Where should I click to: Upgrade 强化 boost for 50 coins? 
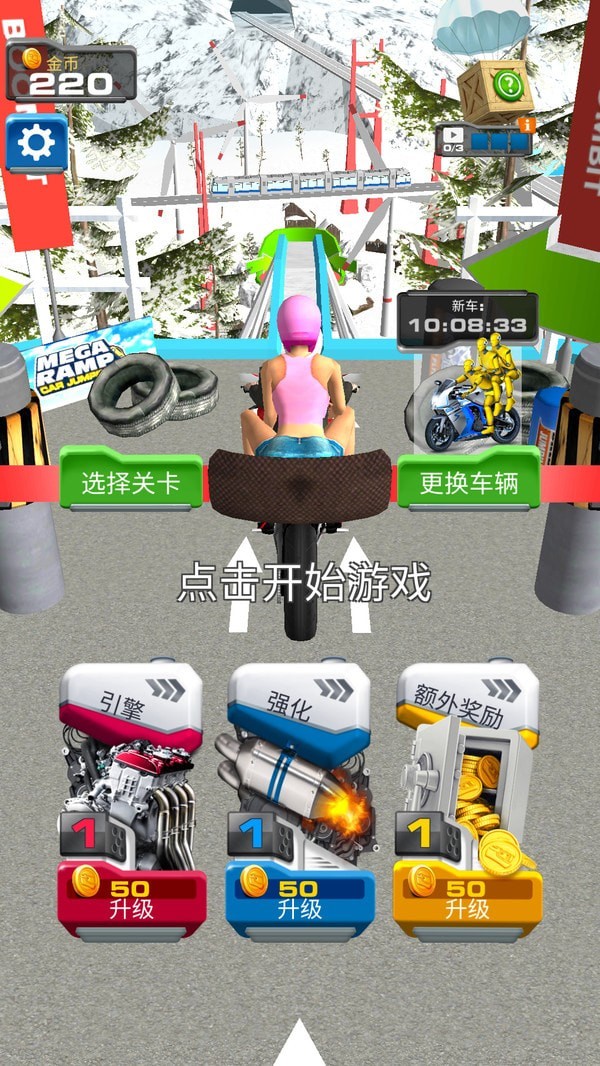coord(299,898)
